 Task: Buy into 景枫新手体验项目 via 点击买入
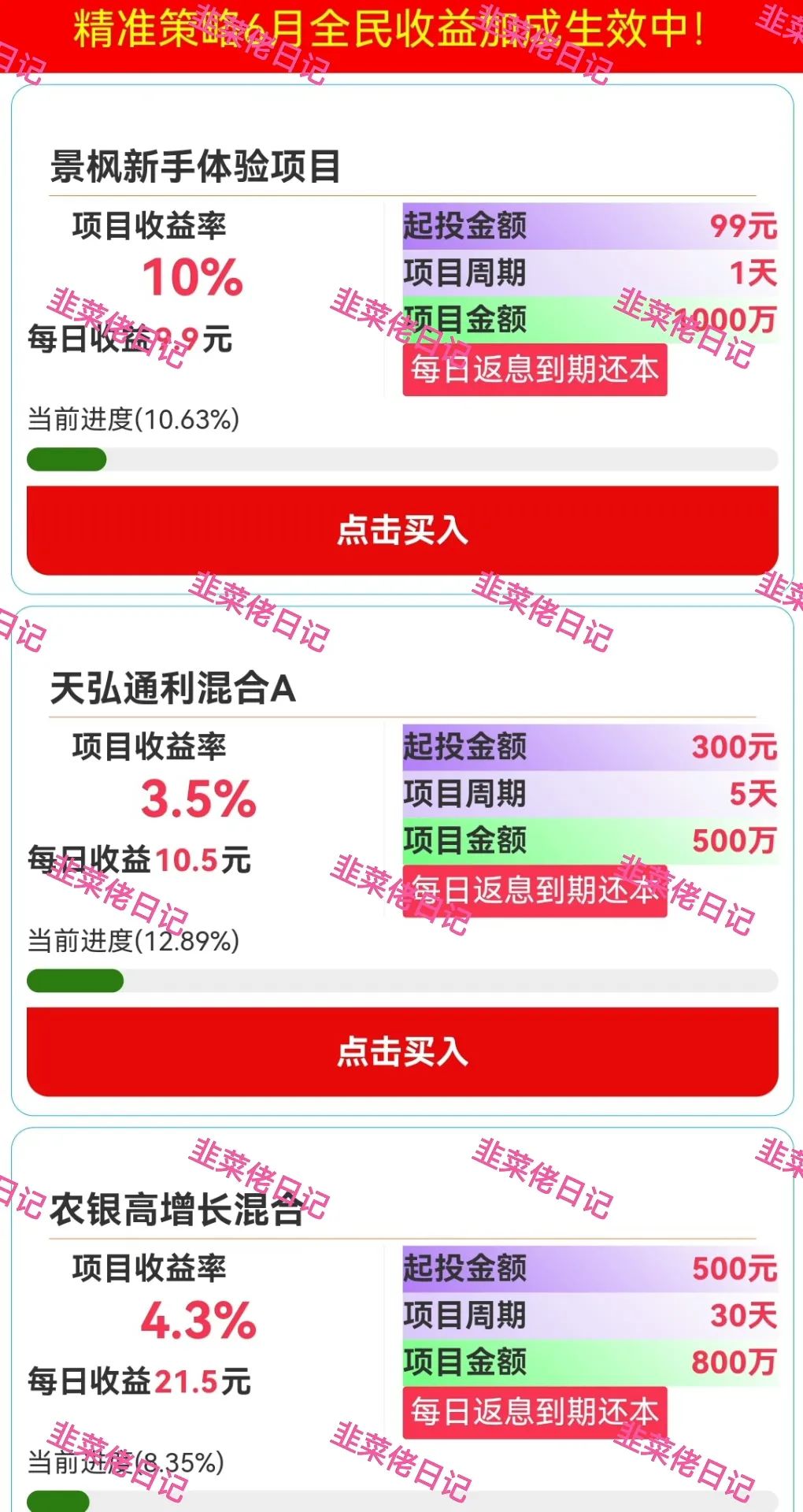401,530
